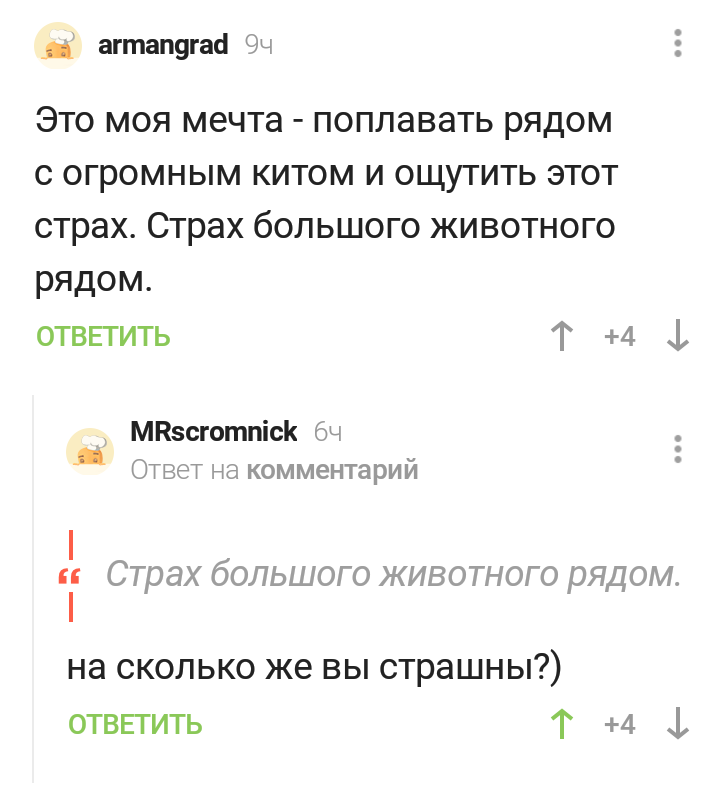
Task: Downvote armangrad's comment
Action: [x=677, y=336]
